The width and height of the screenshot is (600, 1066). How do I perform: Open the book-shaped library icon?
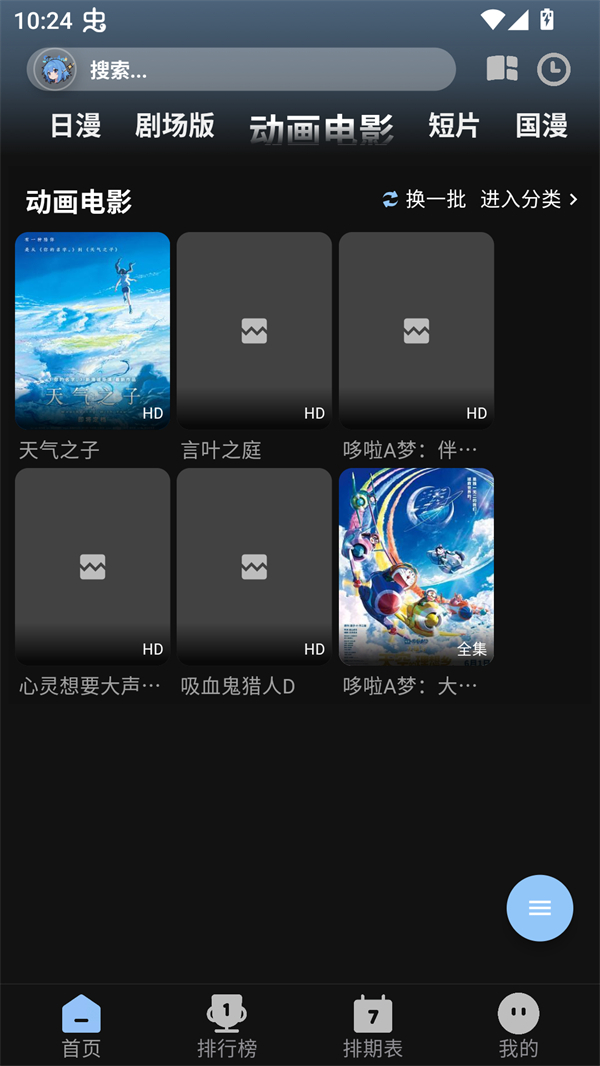(x=502, y=69)
